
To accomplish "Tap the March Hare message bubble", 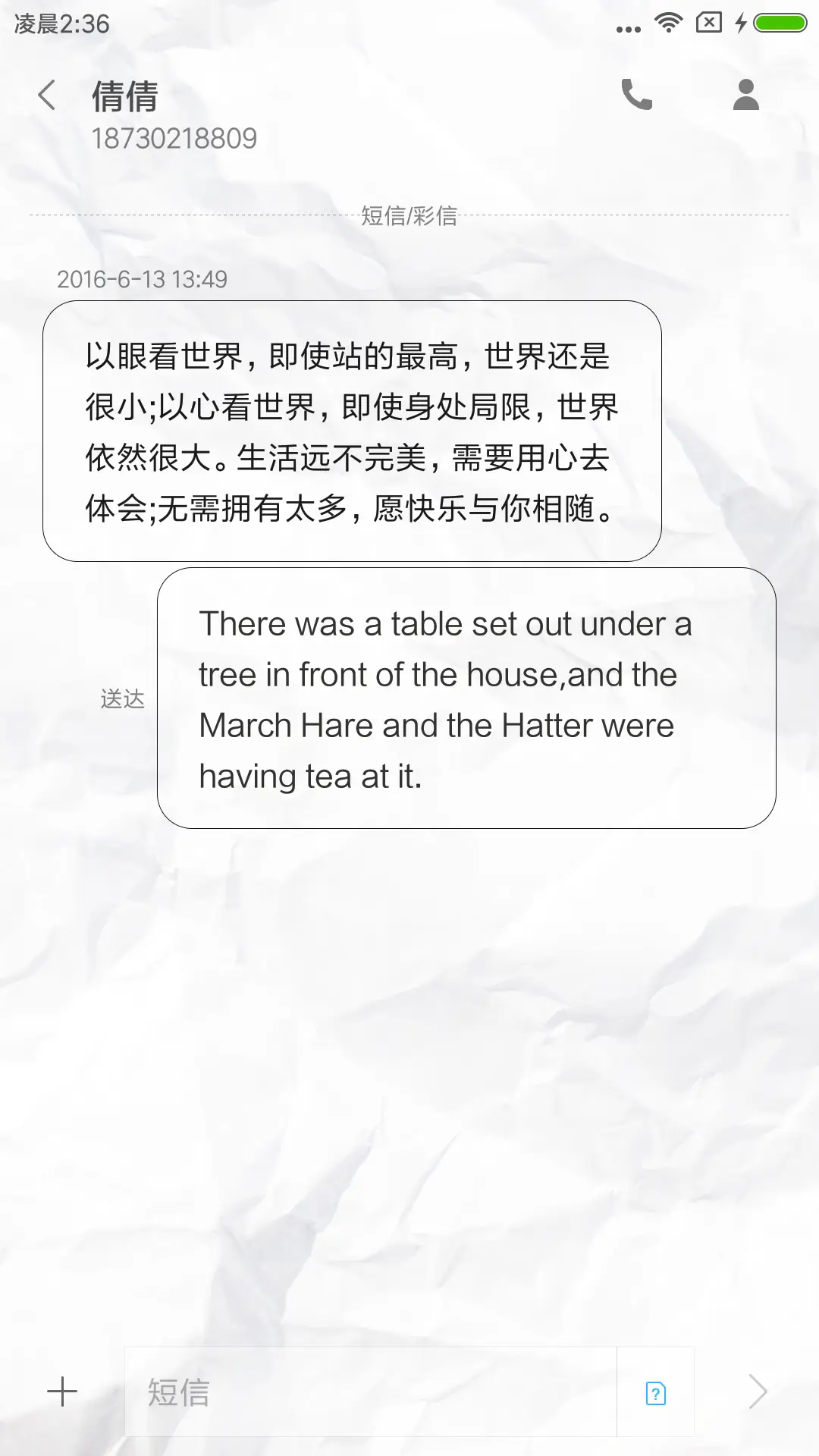I will click(466, 698).
